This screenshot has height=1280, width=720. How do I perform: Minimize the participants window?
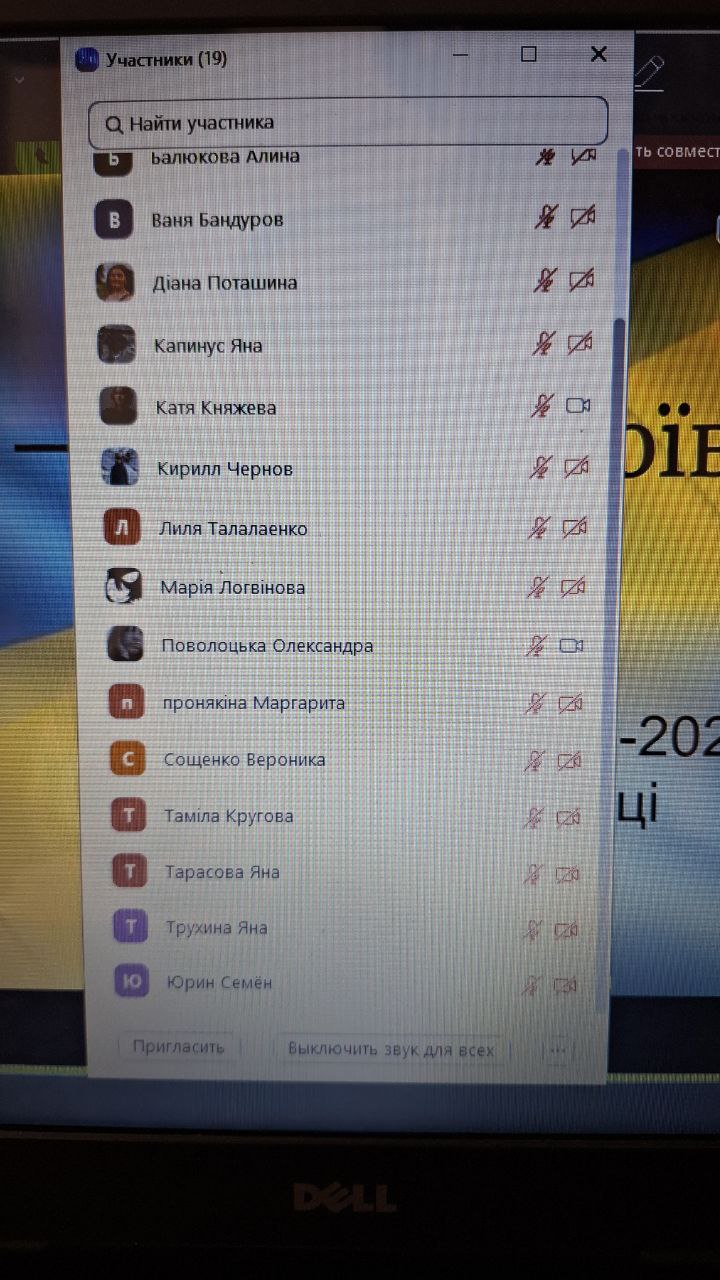point(461,54)
